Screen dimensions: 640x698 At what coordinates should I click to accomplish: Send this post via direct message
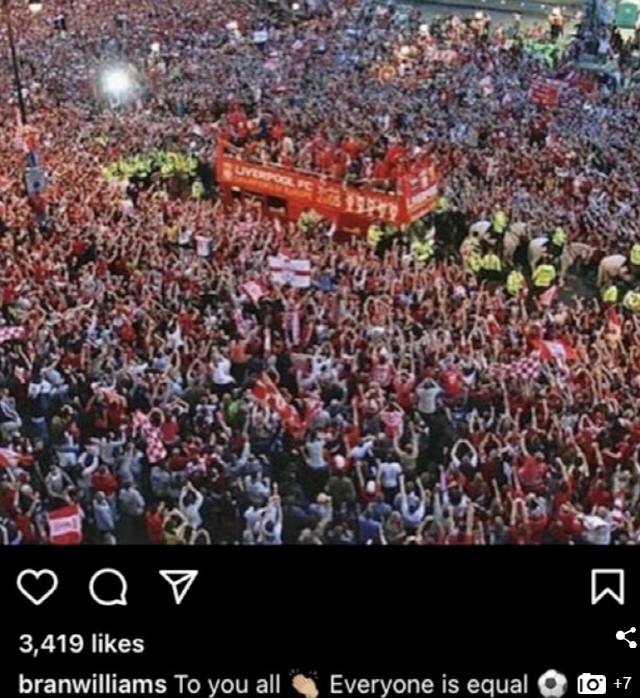coord(178,586)
